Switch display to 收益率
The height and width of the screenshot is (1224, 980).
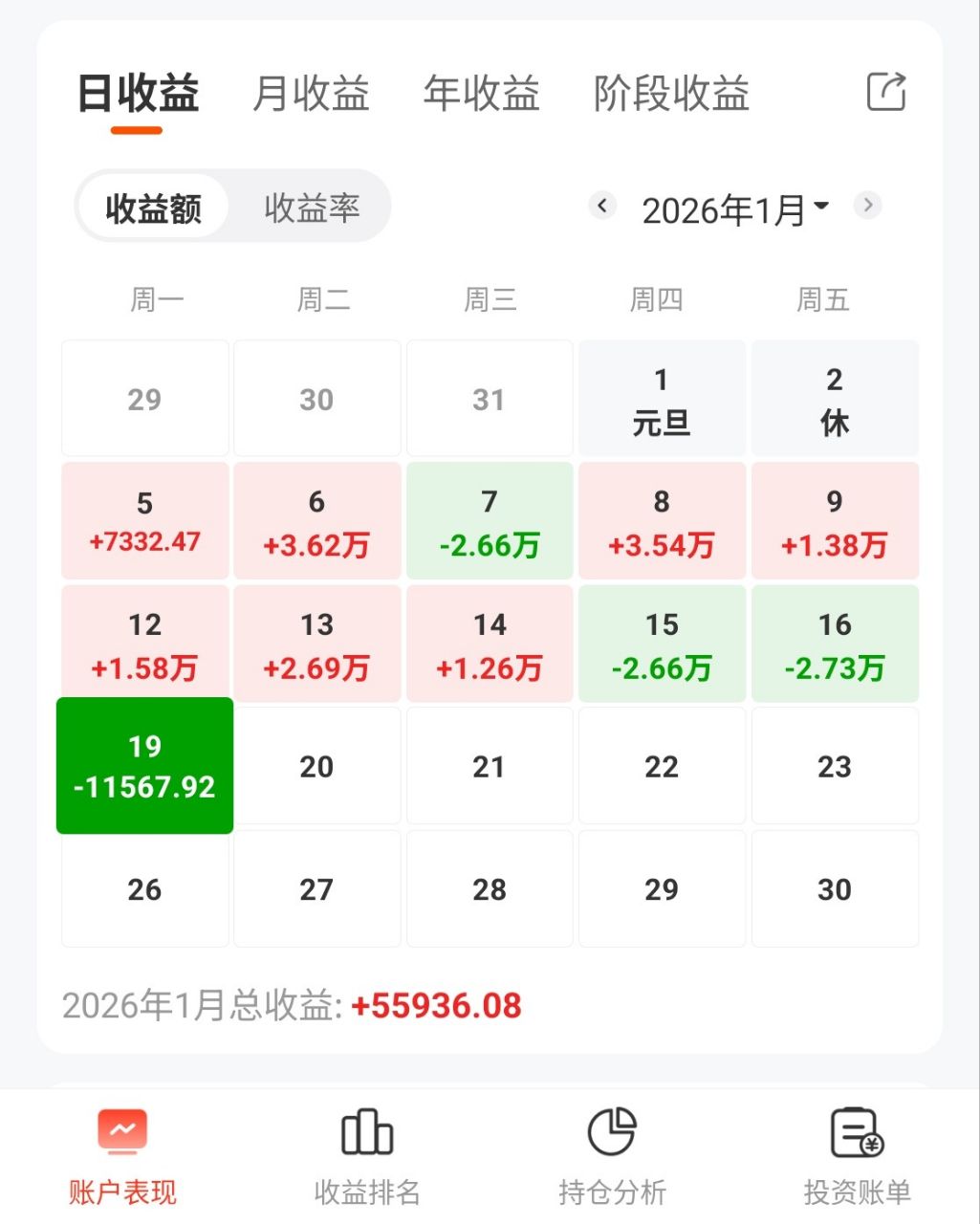[312, 208]
